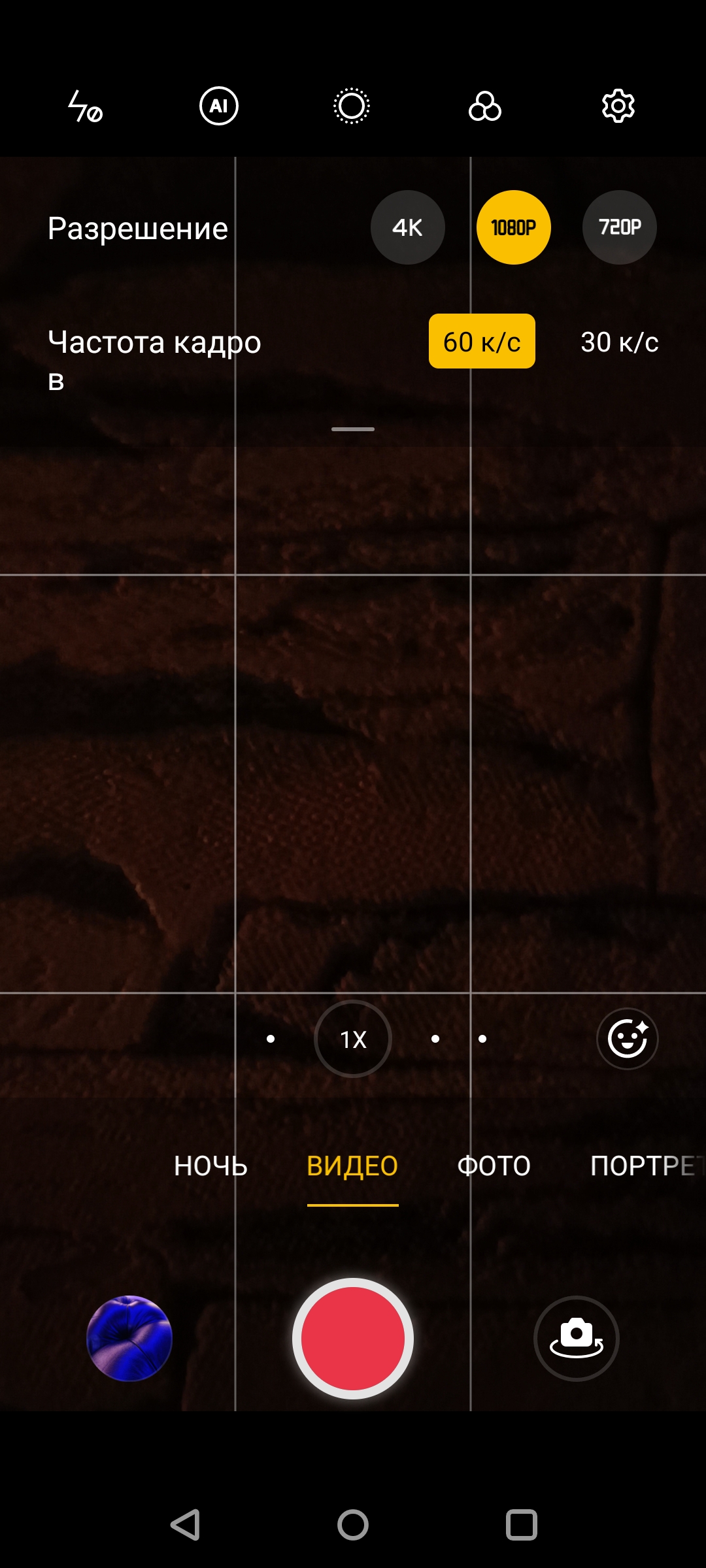The image size is (706, 1568).
Task: Switch to НОЧЬ mode
Action: click(x=210, y=1166)
